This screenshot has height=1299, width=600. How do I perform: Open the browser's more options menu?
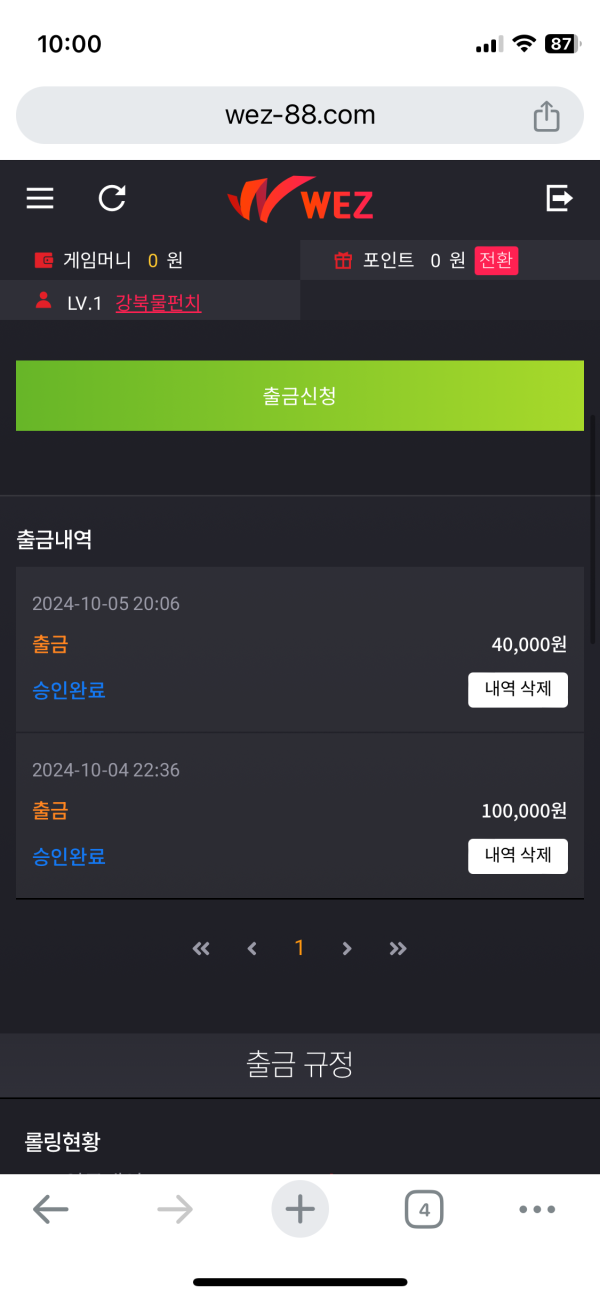tap(537, 1210)
